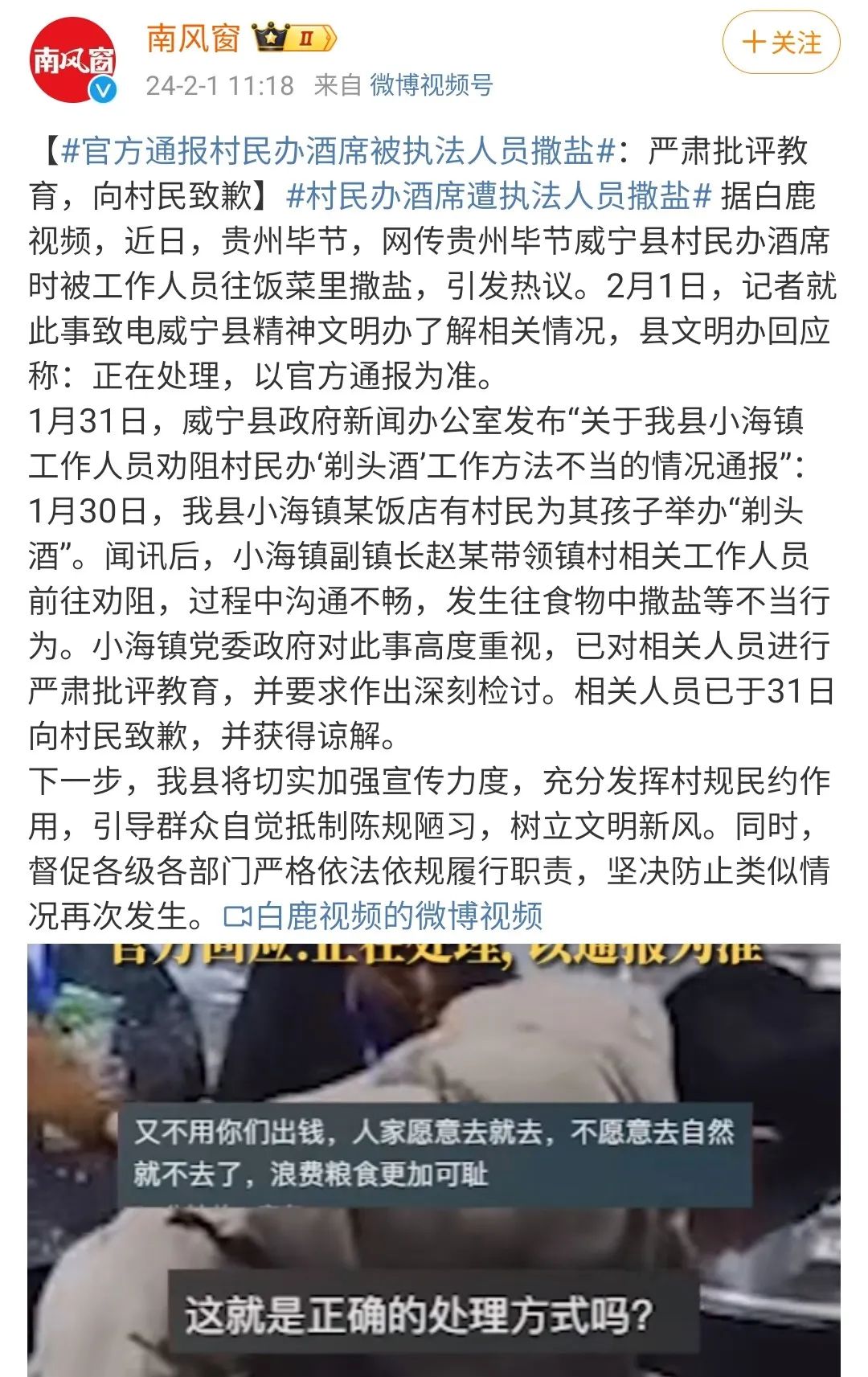Open the 南风窗 account name

[193, 39]
